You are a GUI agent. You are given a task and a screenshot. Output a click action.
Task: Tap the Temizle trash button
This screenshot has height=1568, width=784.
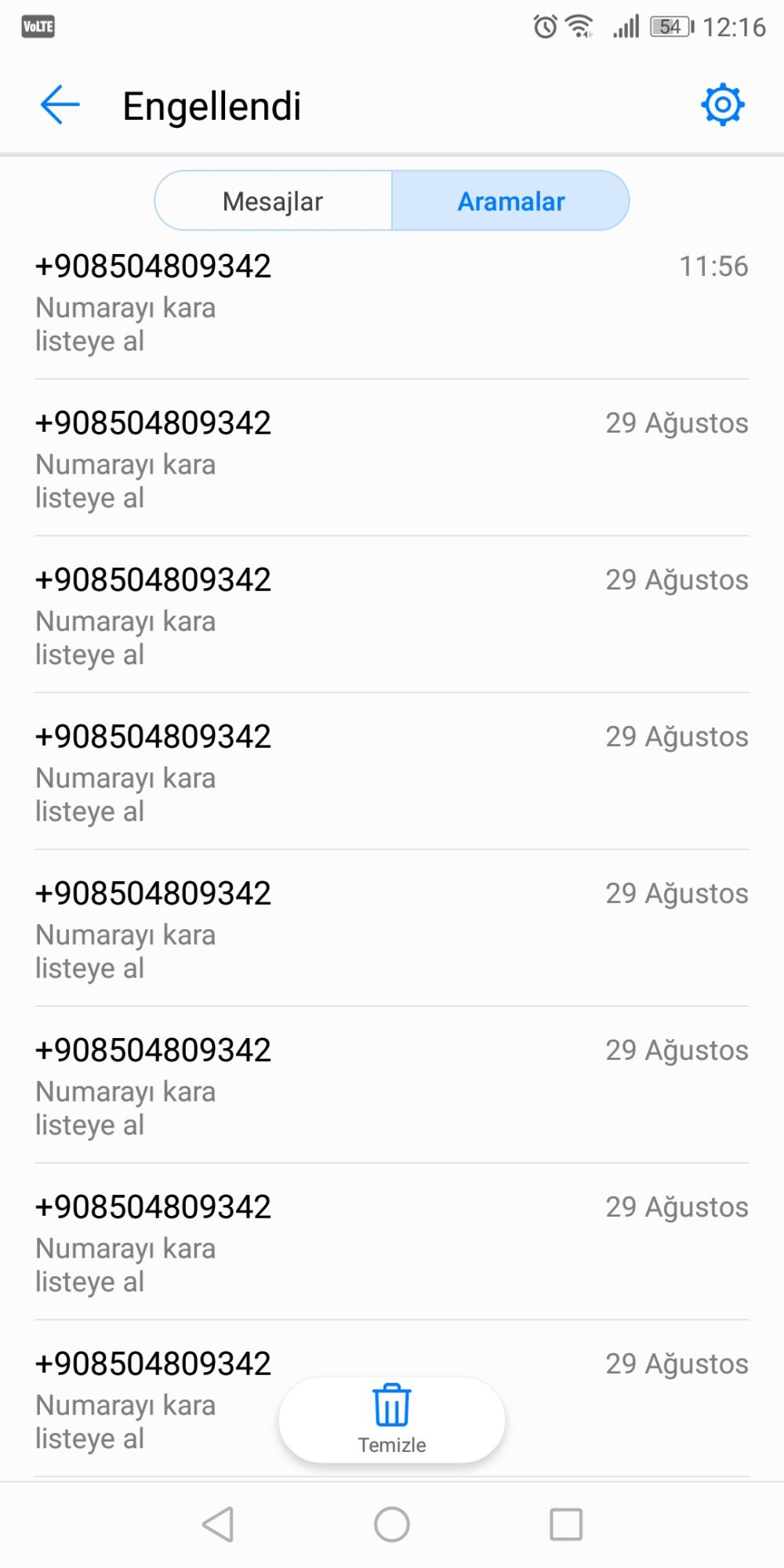(392, 1420)
